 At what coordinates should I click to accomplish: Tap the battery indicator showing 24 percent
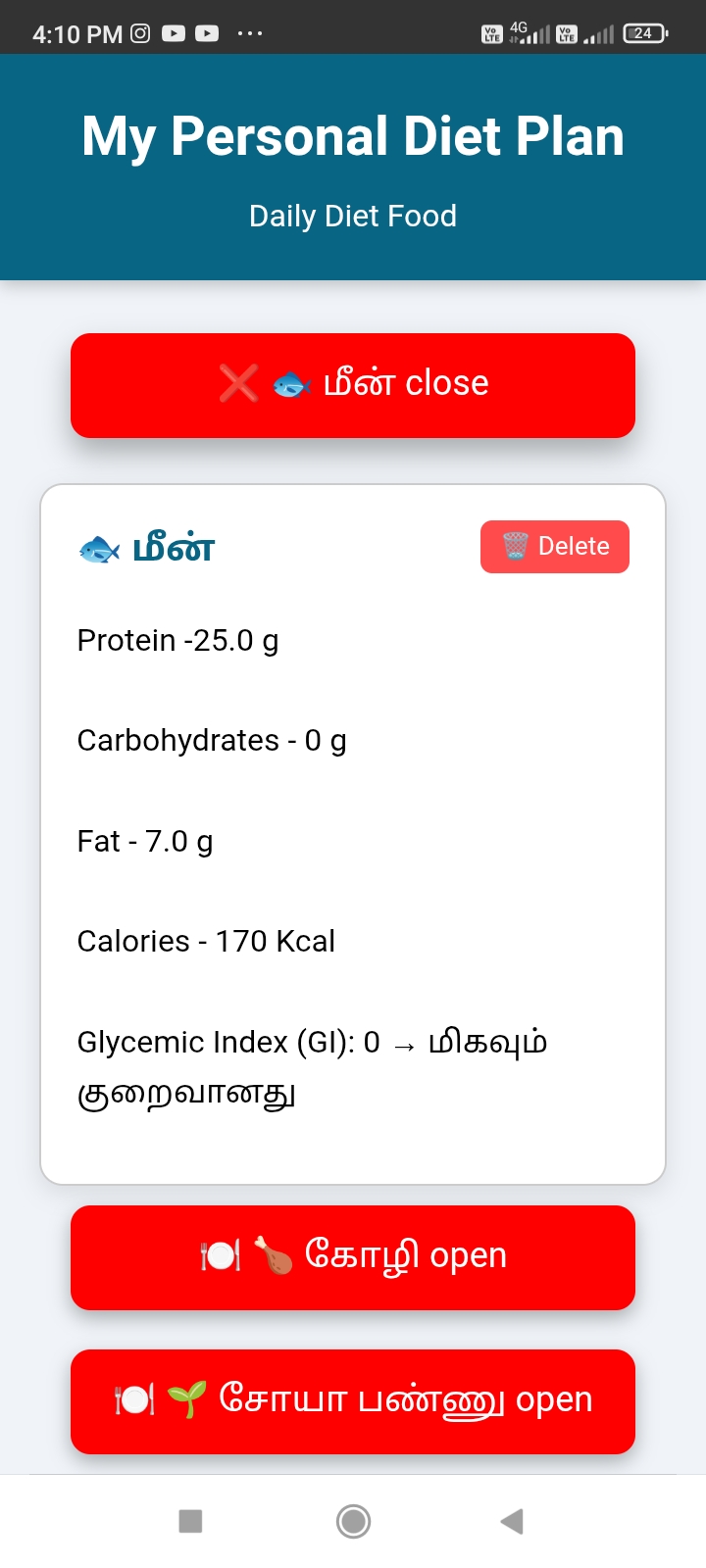tap(644, 32)
